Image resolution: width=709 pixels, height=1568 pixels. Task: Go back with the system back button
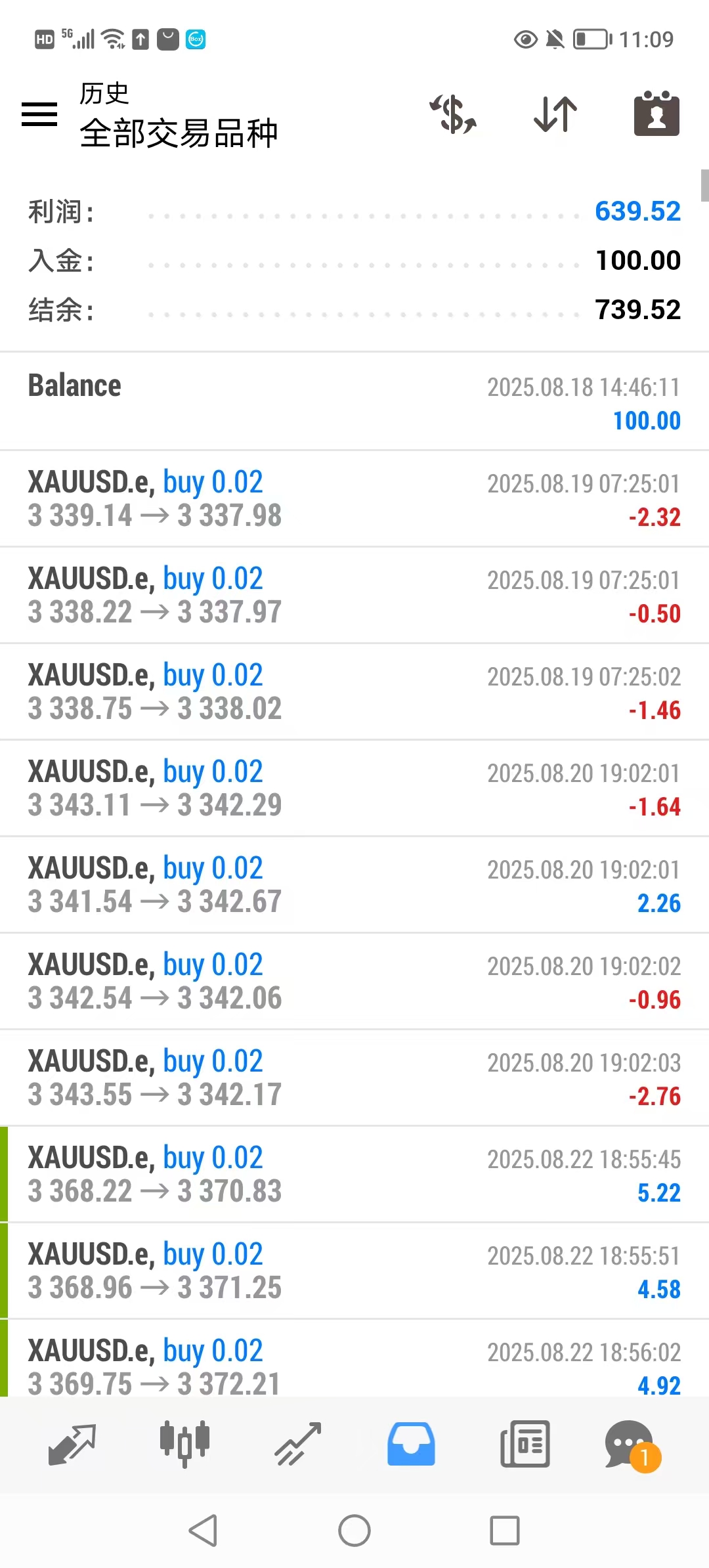pos(203,1531)
